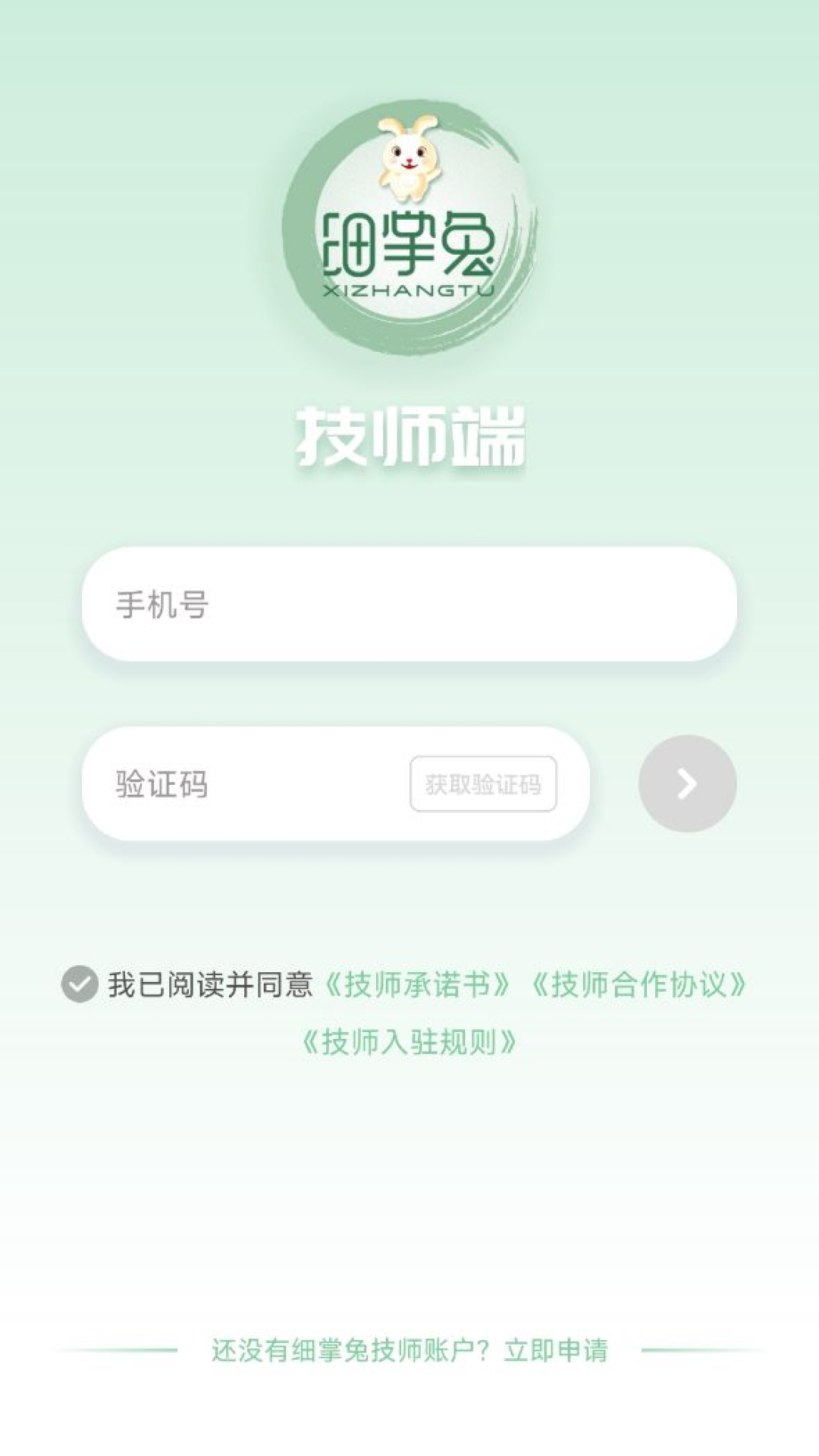Toggle the 我已阅读并同意 agreement checkbox
The height and width of the screenshot is (1456, 819).
pos(80,984)
